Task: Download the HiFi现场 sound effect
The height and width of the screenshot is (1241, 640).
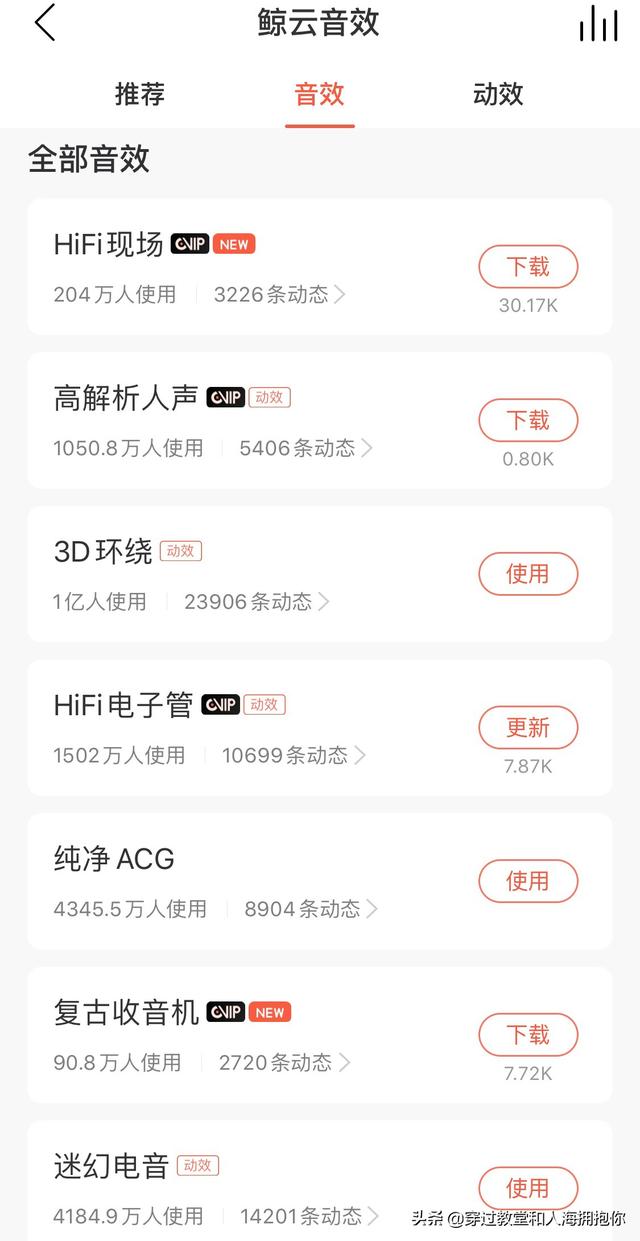Action: [528, 267]
